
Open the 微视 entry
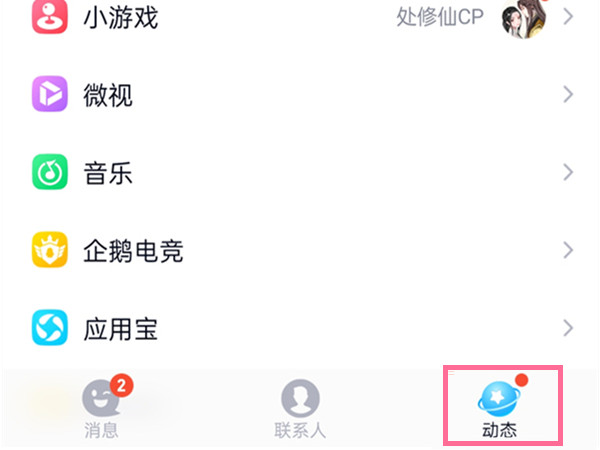[108, 95]
